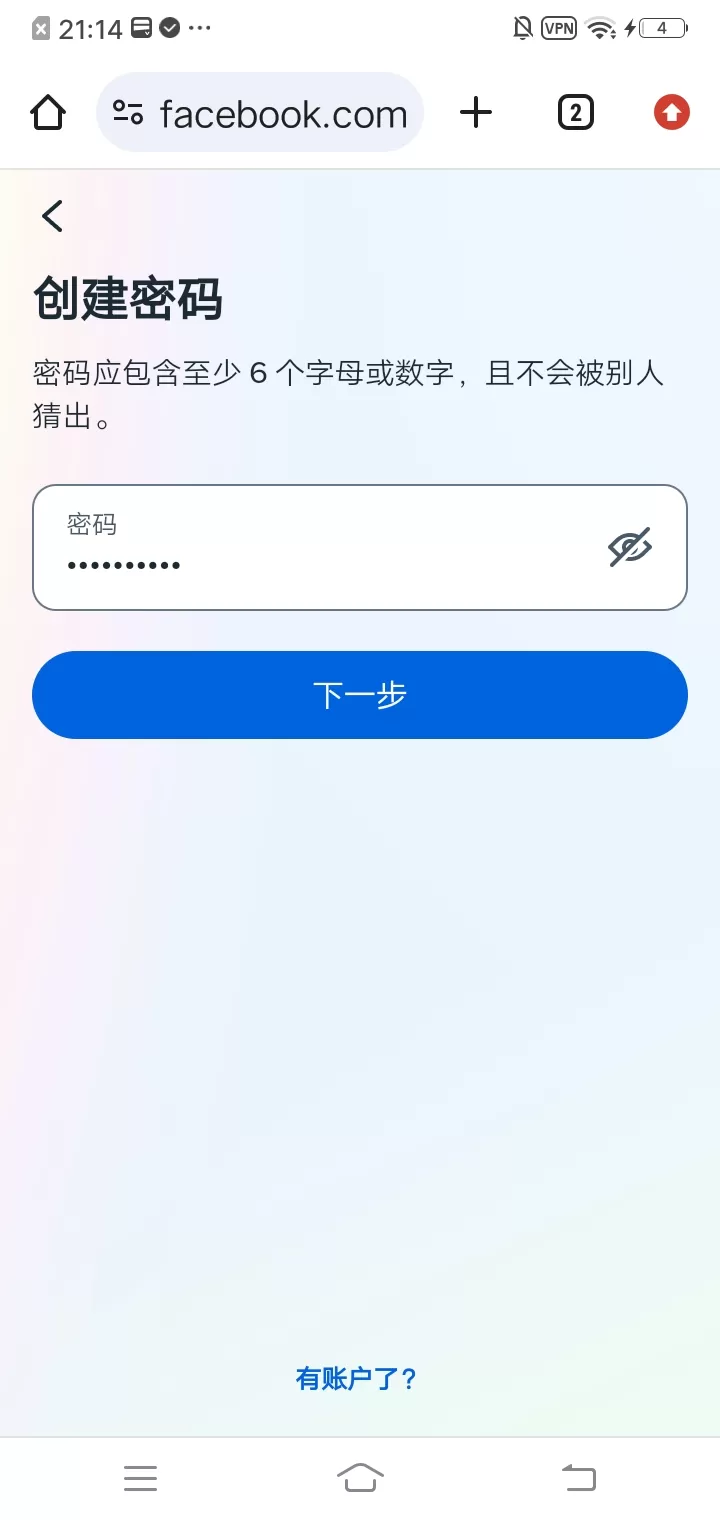Go back using the page's back arrow

click(52, 215)
